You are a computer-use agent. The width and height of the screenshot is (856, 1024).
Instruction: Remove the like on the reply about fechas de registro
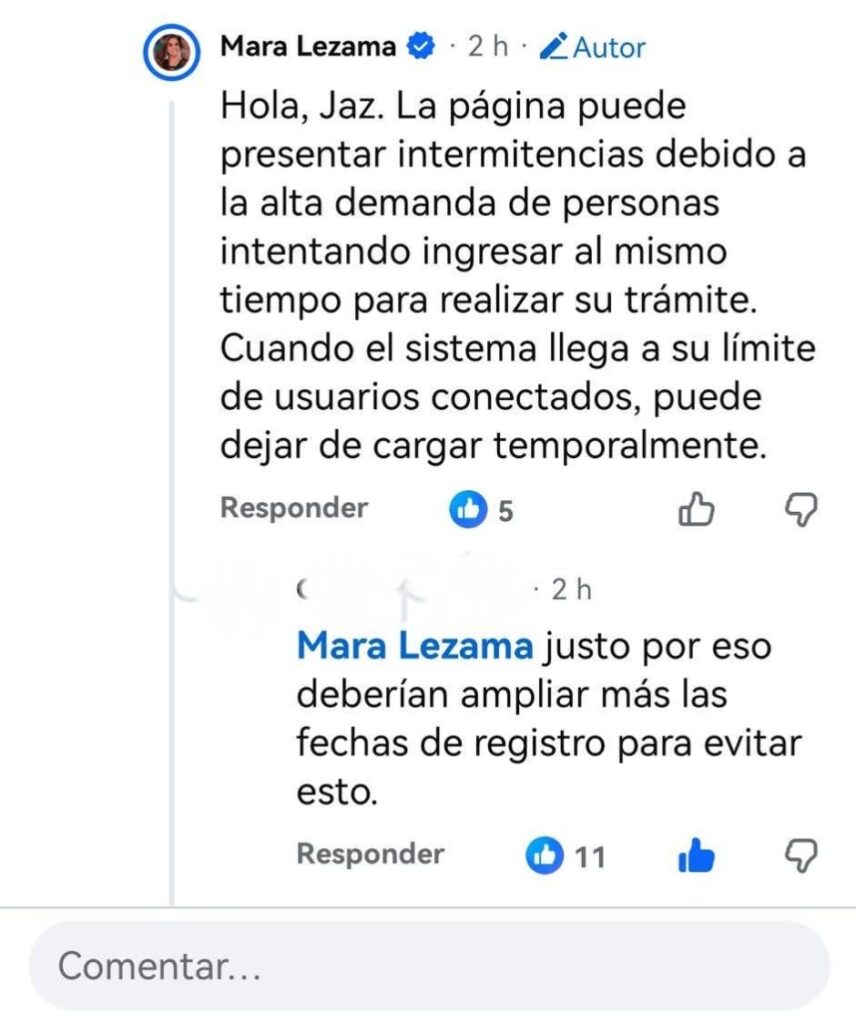point(696,856)
